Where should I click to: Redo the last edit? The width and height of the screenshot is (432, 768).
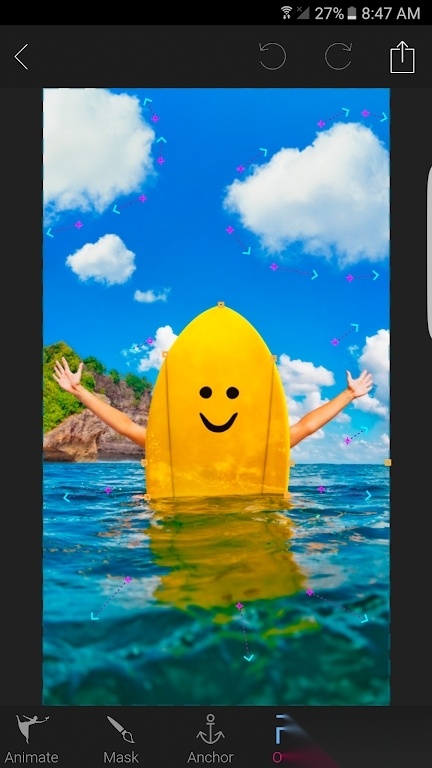338,56
